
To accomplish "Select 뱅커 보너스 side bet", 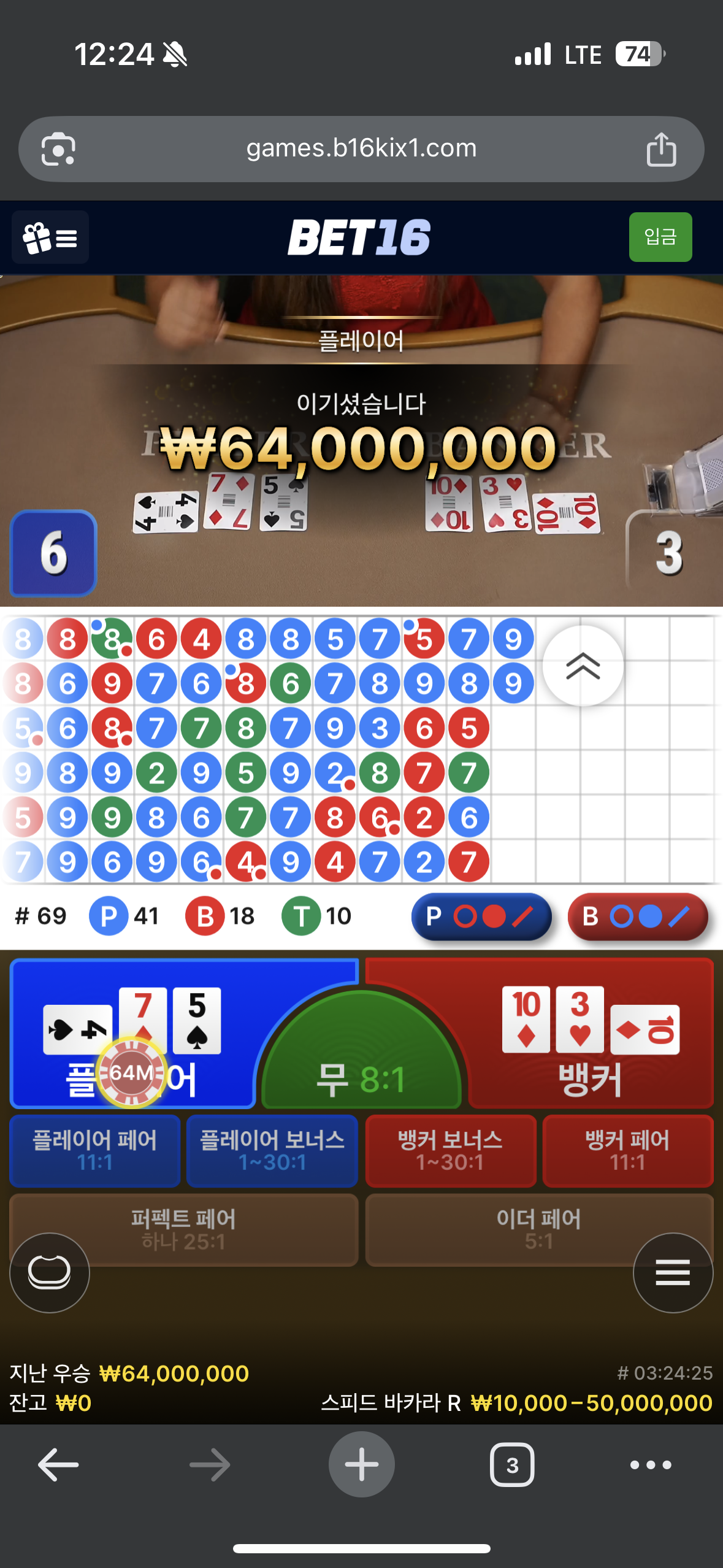I will coord(450,1150).
